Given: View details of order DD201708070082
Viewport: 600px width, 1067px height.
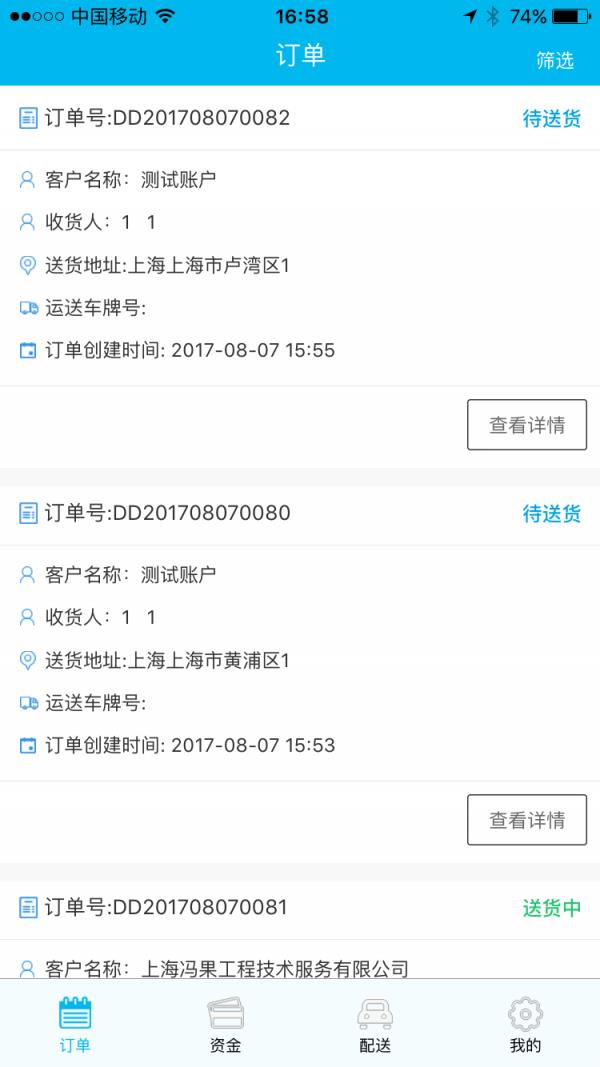Looking at the screenshot, I should click(x=527, y=425).
